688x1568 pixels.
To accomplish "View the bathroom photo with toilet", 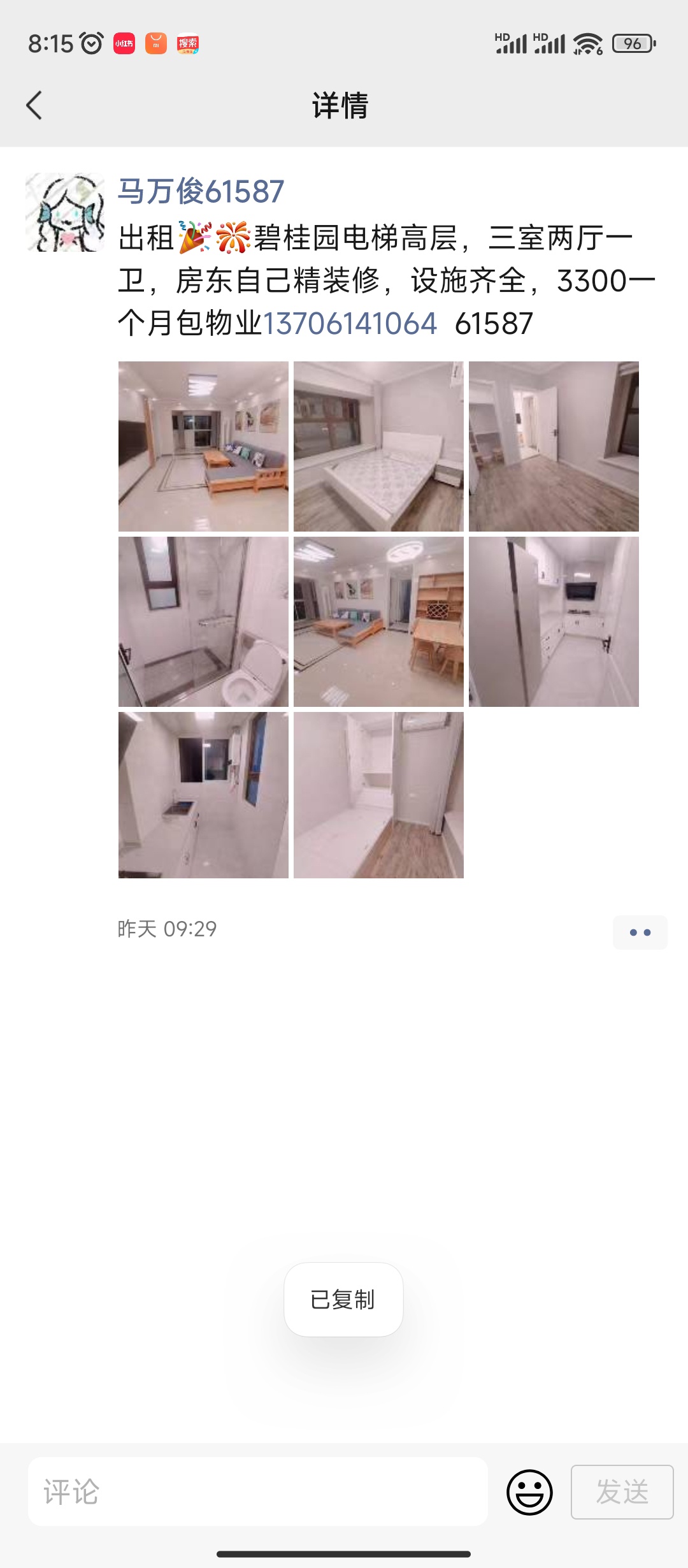I will click(203, 621).
